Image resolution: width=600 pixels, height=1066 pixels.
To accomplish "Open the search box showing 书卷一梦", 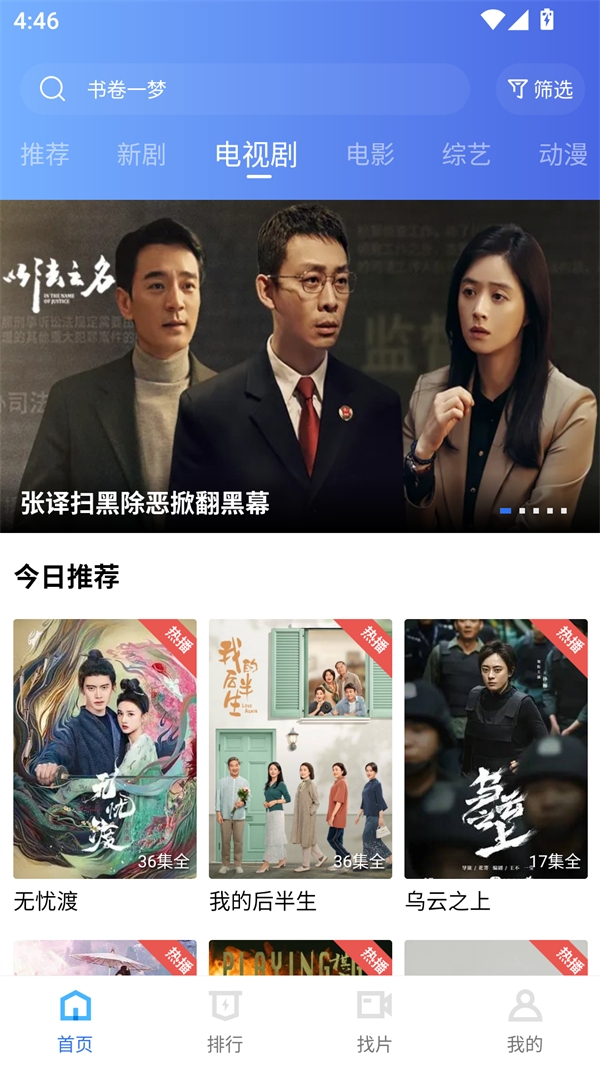I will 245,89.
